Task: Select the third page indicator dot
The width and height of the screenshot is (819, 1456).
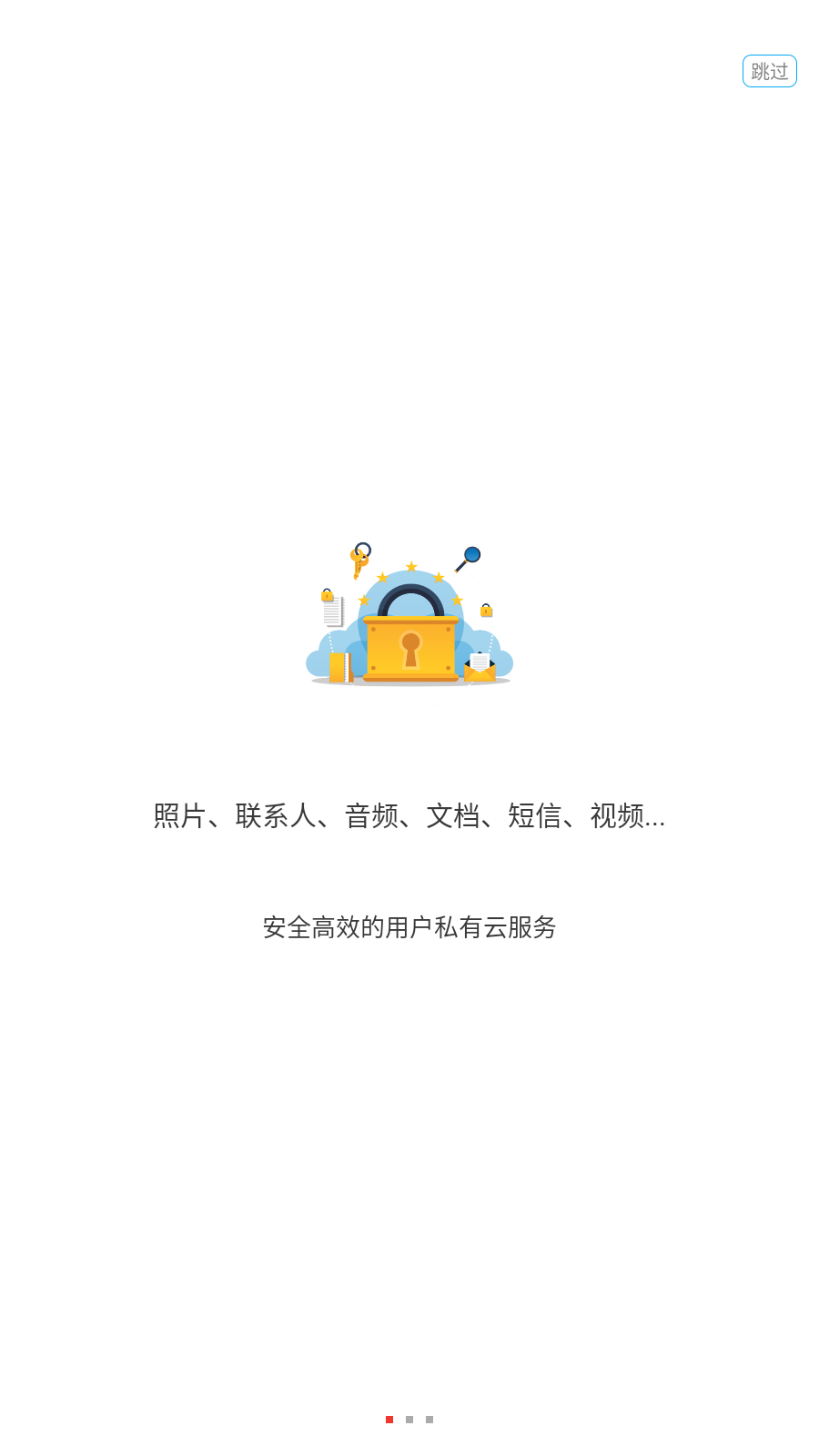Action: click(430, 1420)
